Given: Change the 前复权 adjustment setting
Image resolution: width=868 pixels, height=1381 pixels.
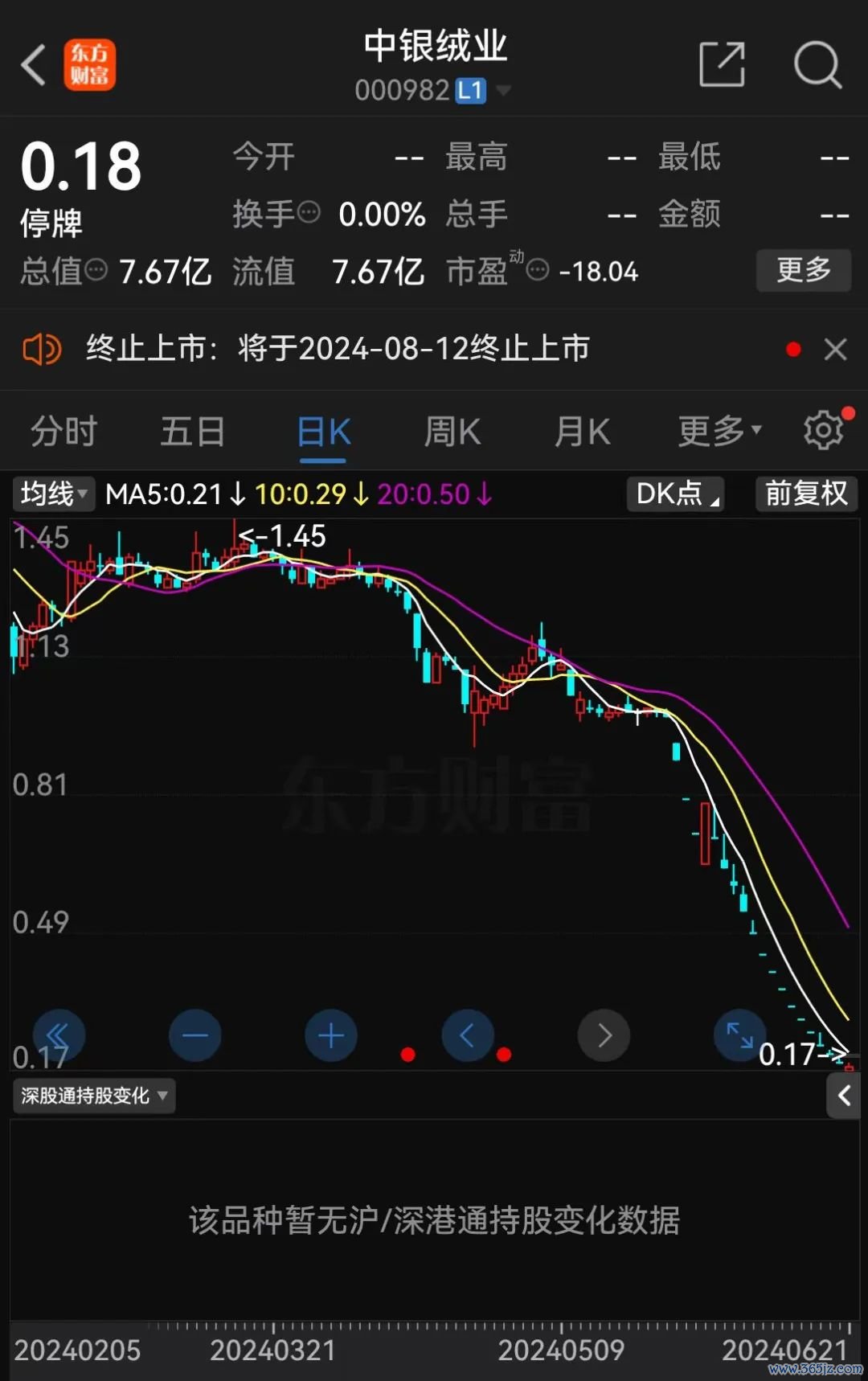Looking at the screenshot, I should [806, 494].
